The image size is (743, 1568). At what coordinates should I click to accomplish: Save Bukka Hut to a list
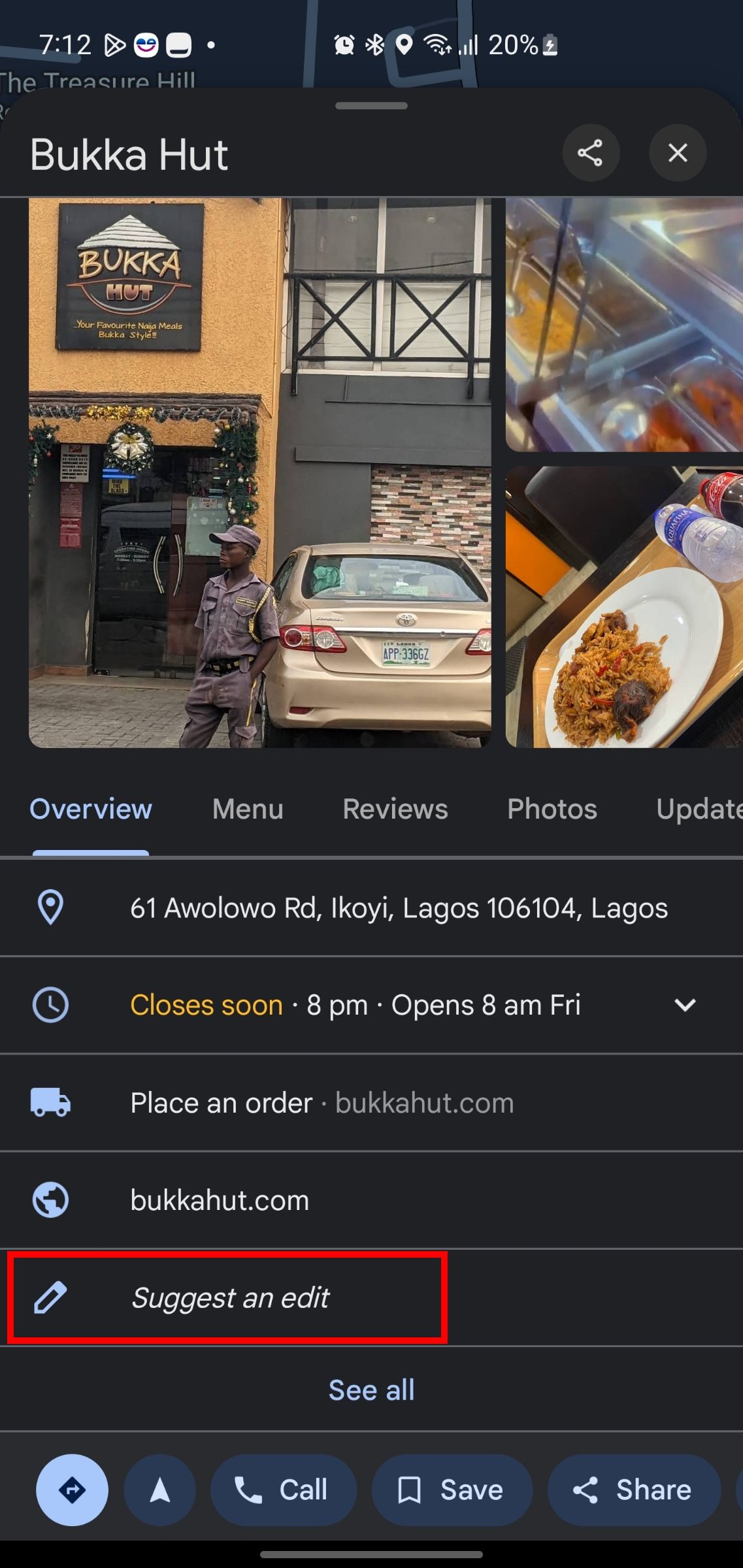coord(452,1490)
